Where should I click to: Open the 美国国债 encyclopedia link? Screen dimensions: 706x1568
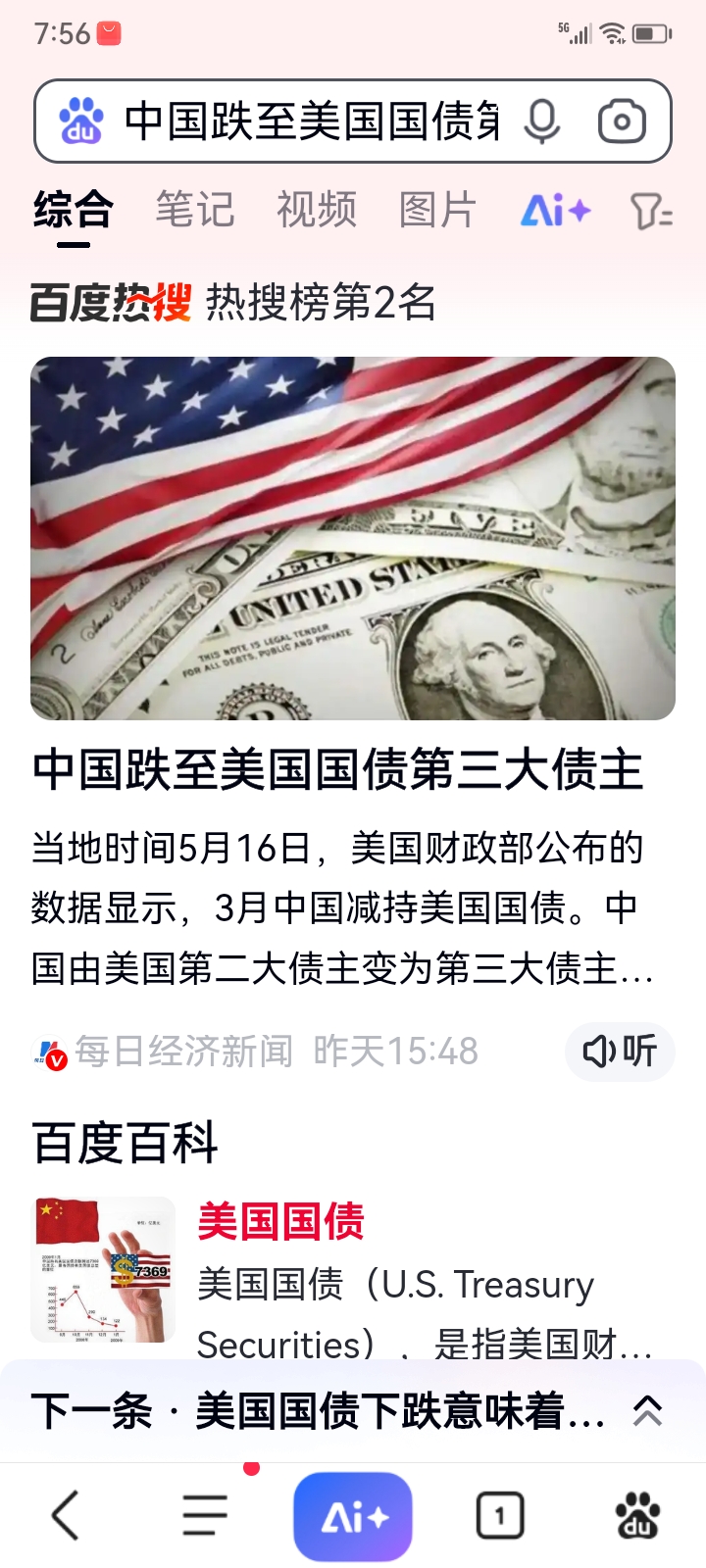[279, 1221]
